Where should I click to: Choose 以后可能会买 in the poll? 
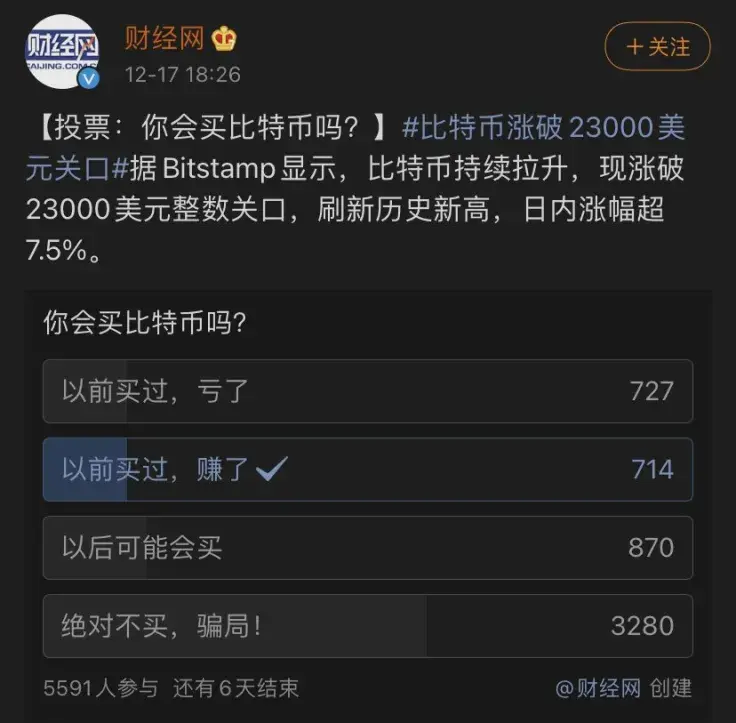pyautogui.click(x=367, y=548)
